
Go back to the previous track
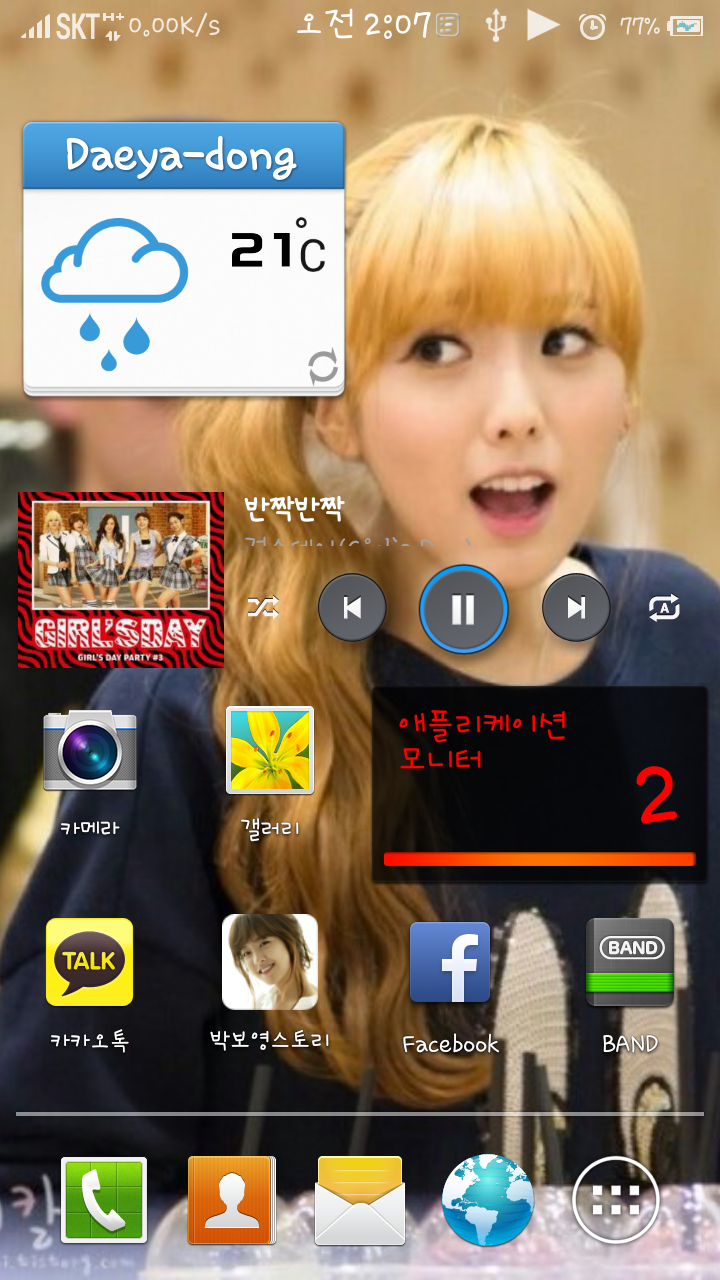tap(352, 608)
